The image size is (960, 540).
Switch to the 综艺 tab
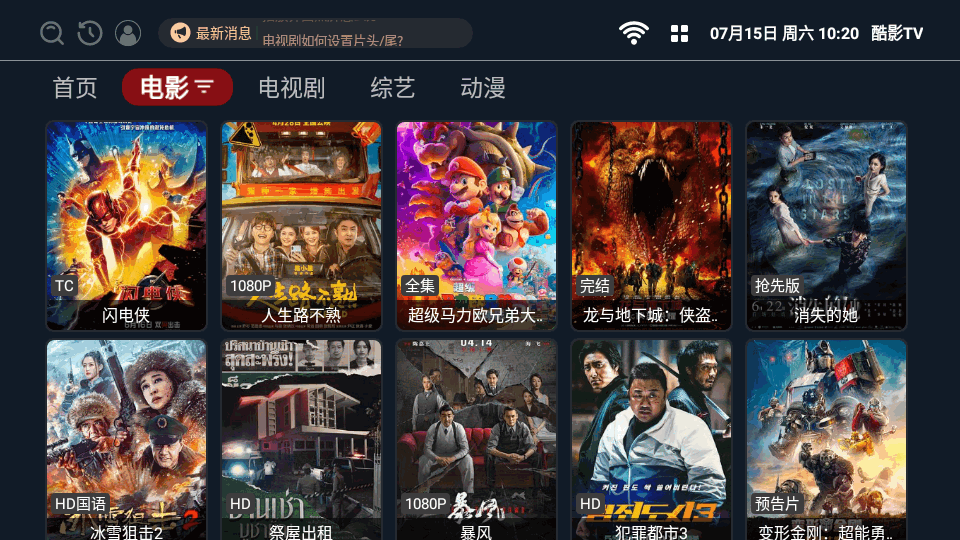coord(392,88)
